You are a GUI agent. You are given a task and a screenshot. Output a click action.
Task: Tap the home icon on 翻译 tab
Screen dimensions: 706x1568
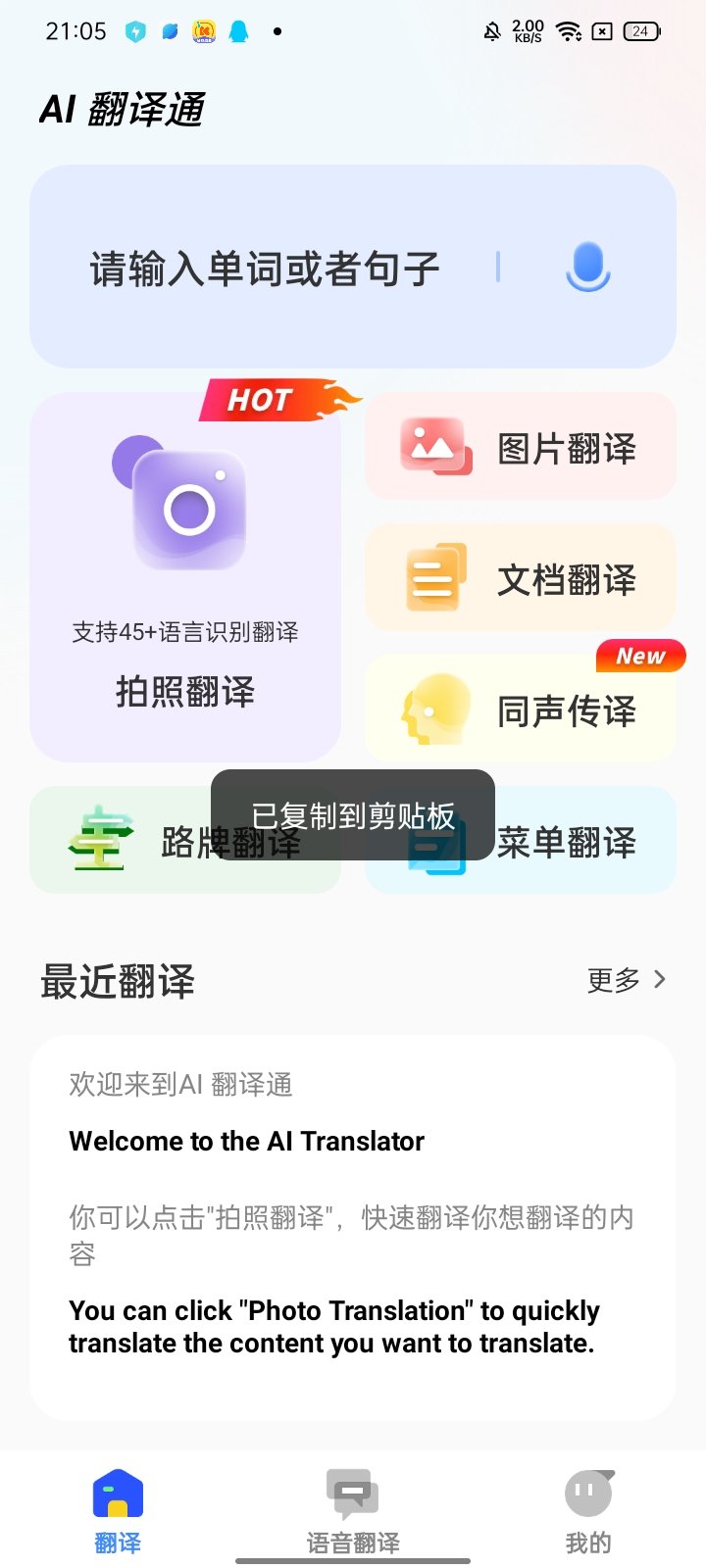(118, 1494)
